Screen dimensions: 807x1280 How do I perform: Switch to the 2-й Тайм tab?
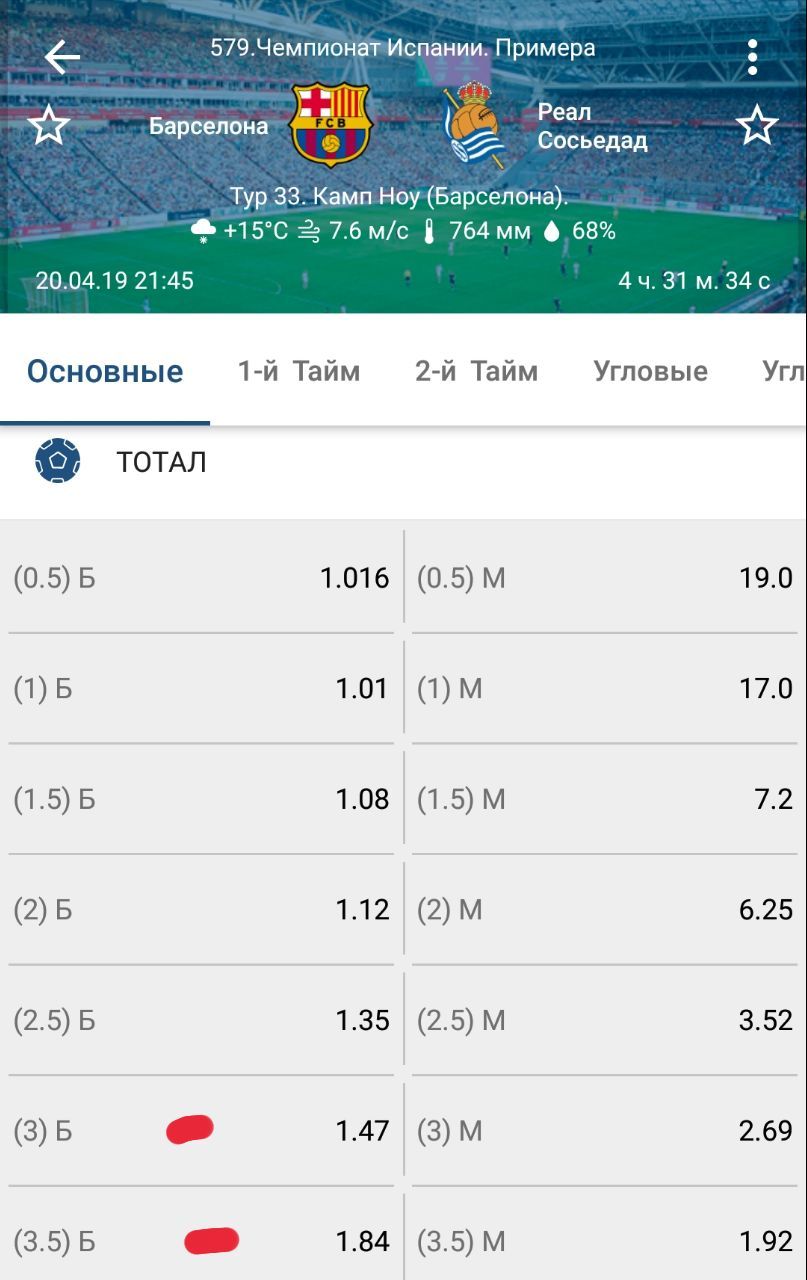tap(477, 371)
